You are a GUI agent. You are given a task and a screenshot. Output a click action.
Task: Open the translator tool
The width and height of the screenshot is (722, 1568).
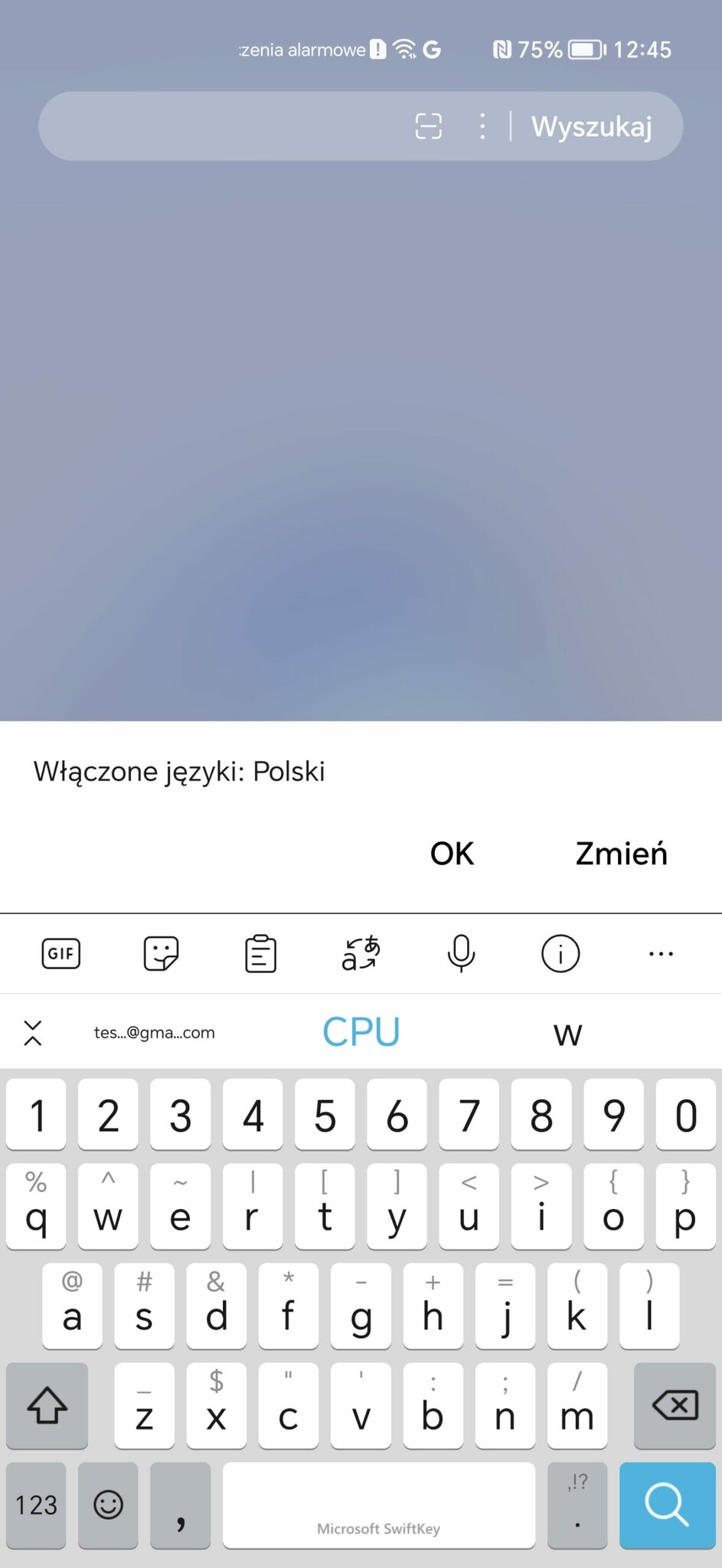click(x=361, y=953)
